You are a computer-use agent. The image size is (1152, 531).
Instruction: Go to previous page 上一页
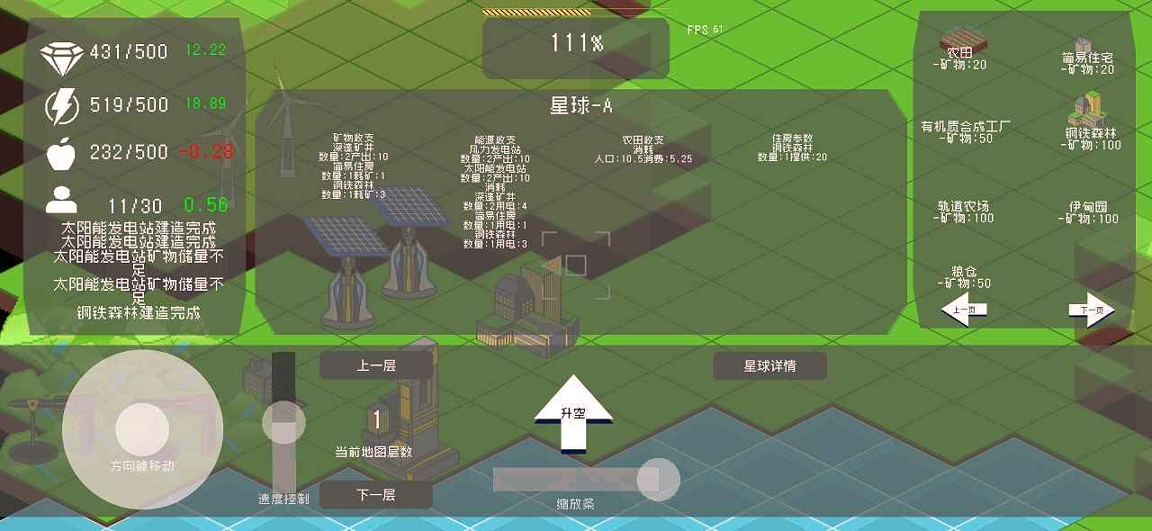pos(964,309)
